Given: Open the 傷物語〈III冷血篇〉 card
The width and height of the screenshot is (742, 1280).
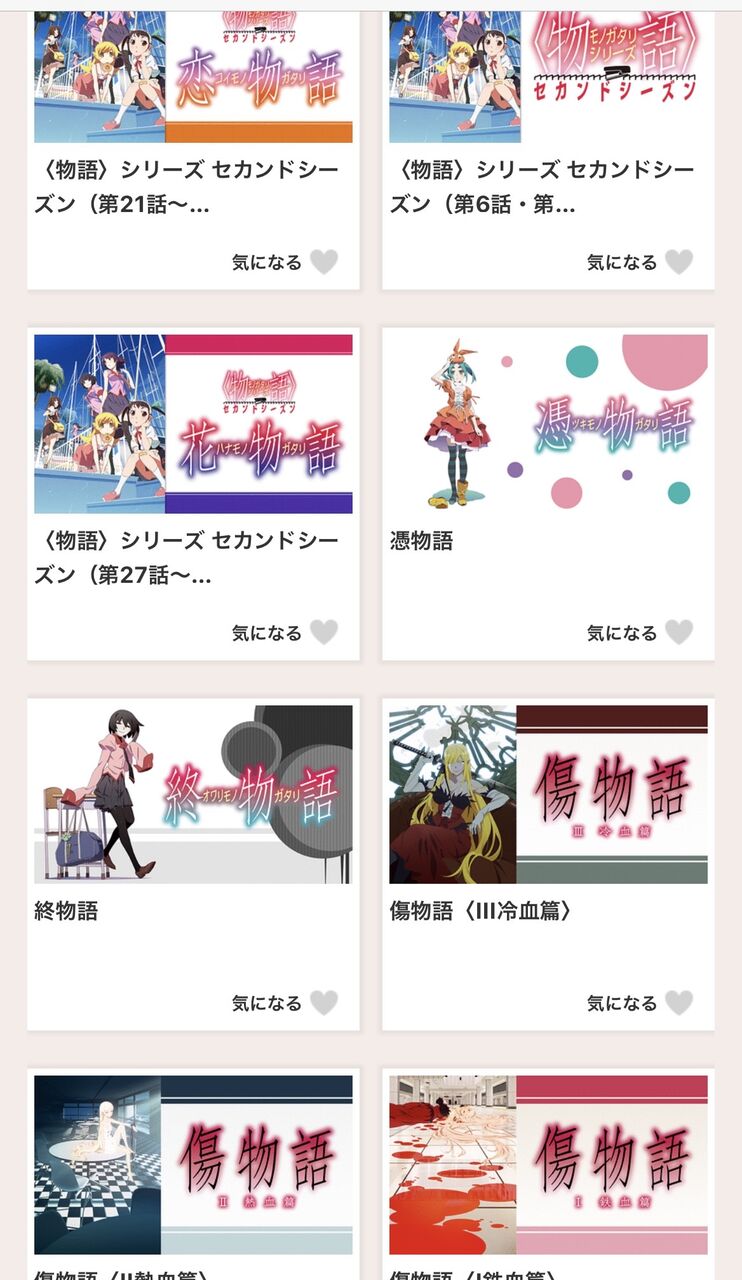Looking at the screenshot, I should pyautogui.click(x=548, y=864).
